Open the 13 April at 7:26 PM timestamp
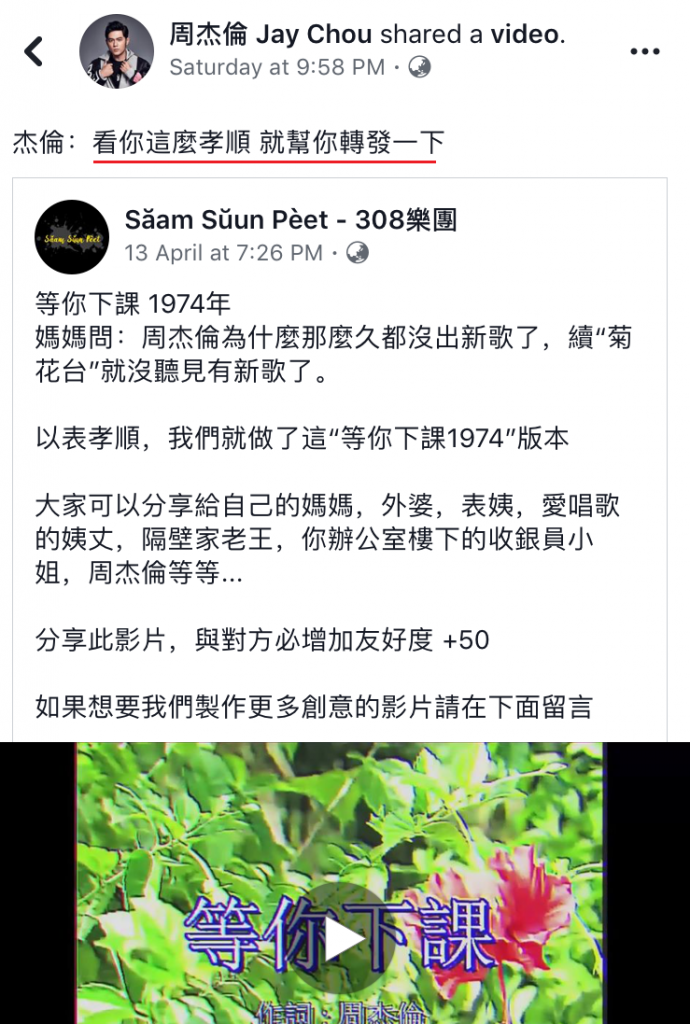The width and height of the screenshot is (690, 1024). point(223,253)
